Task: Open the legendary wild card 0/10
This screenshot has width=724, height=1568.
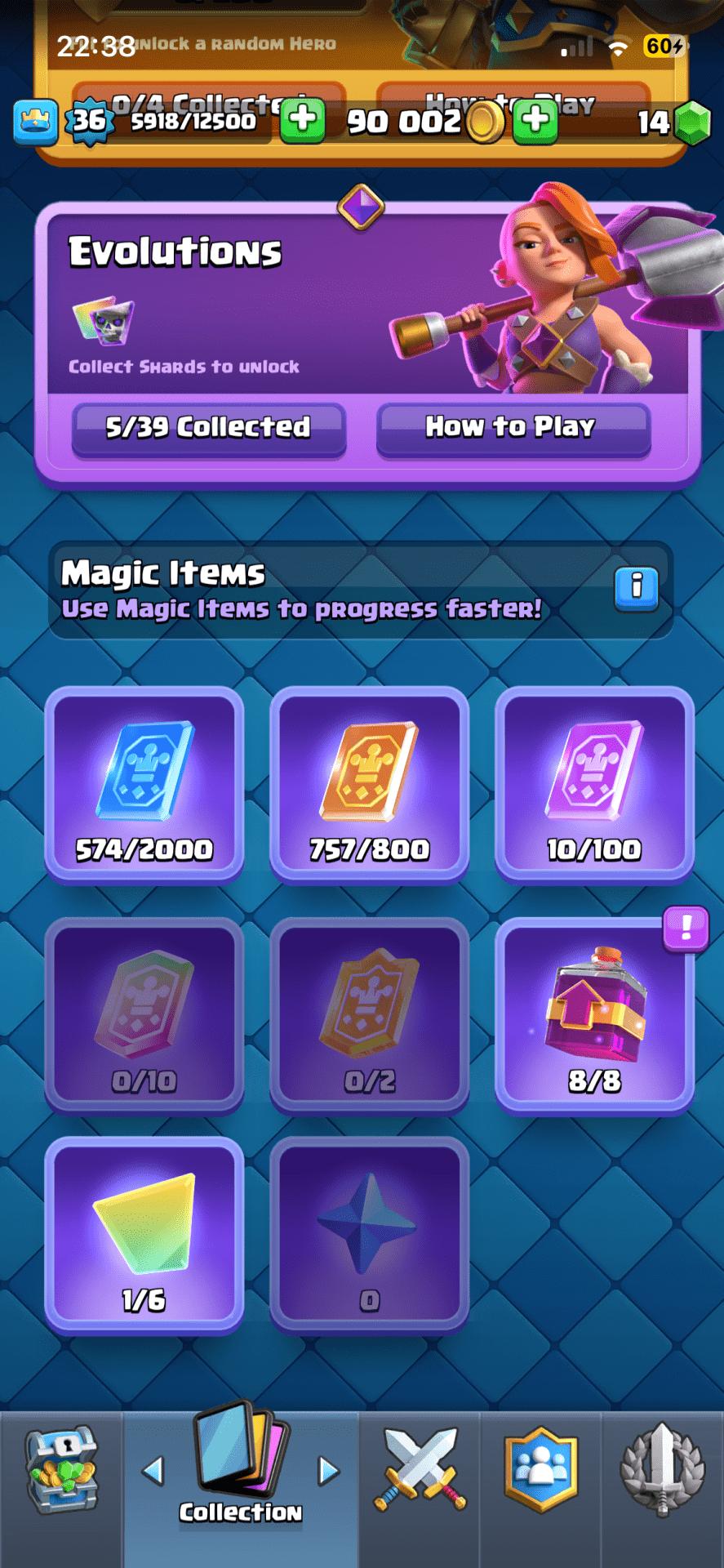Action: point(144,1016)
